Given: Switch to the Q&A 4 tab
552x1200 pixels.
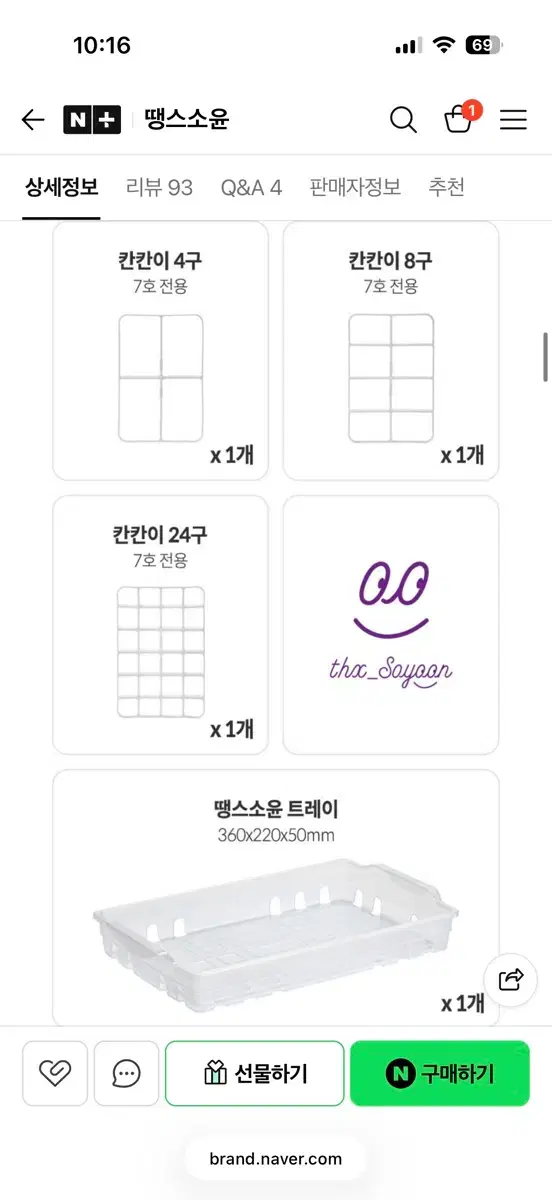Looking at the screenshot, I should pos(251,187).
